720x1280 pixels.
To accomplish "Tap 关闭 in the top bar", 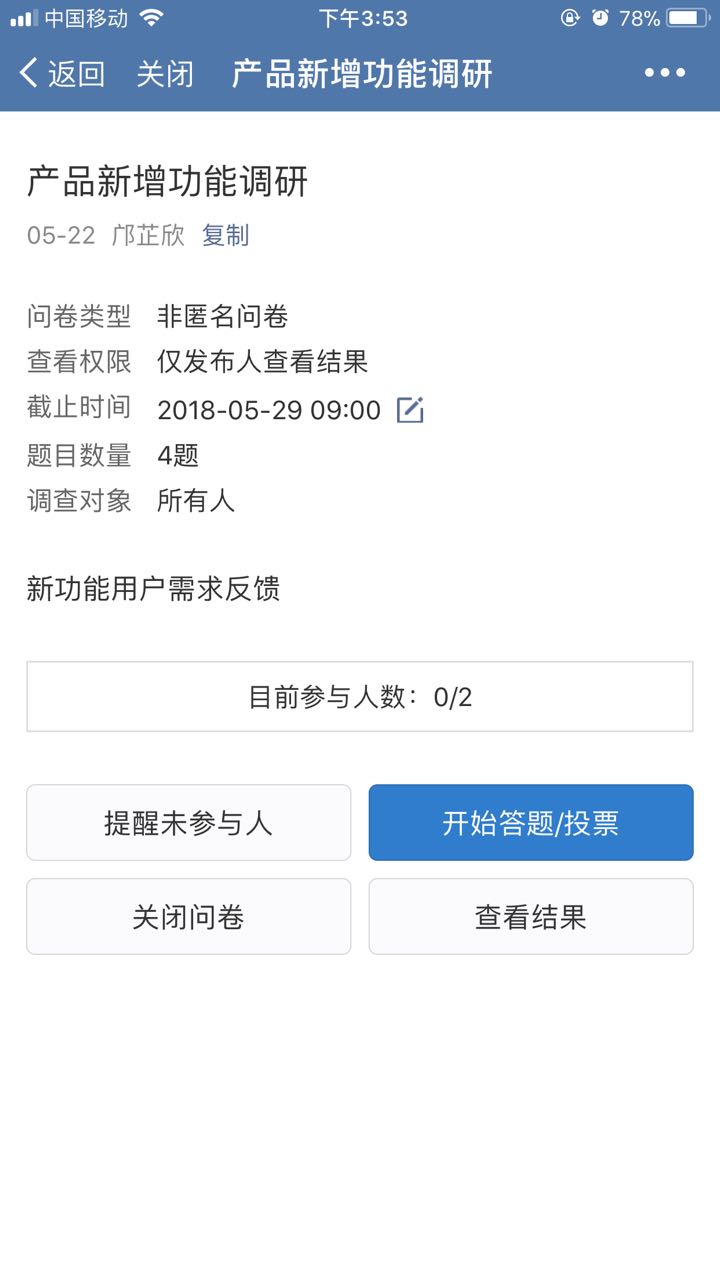I will [165, 73].
